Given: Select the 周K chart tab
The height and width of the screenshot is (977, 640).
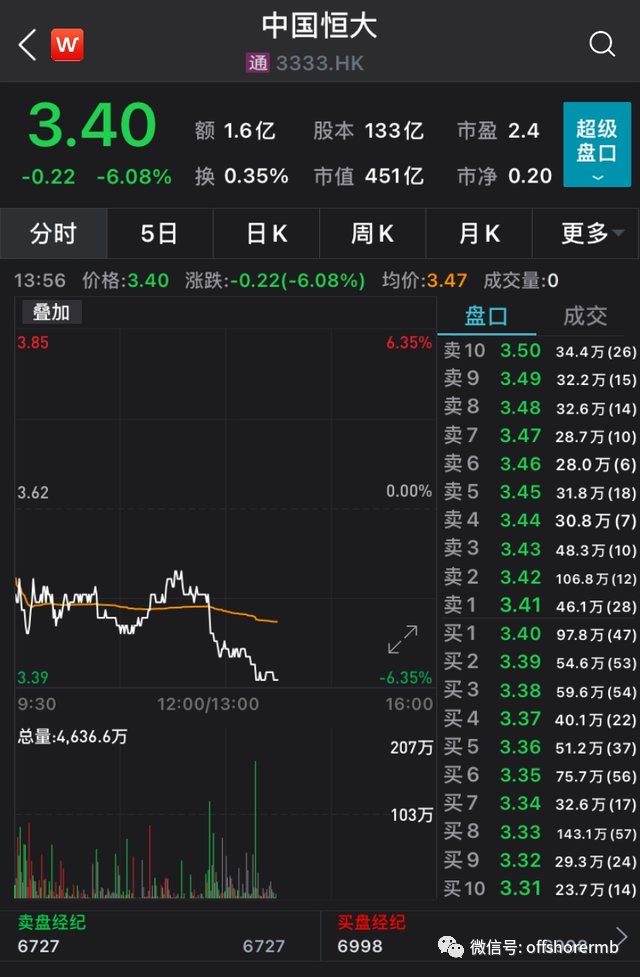Looking at the screenshot, I should [x=372, y=234].
